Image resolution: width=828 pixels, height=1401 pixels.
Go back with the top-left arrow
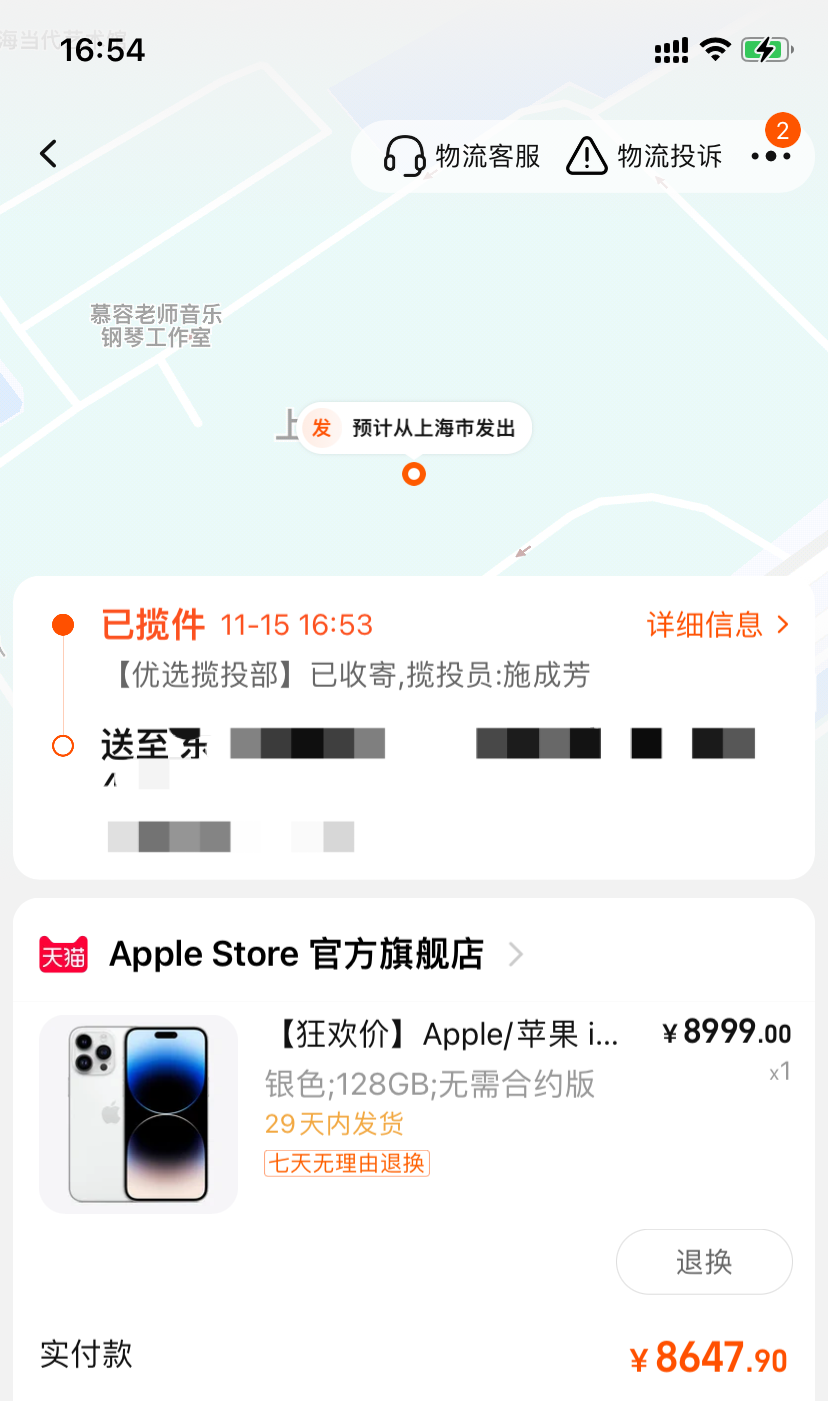48,154
